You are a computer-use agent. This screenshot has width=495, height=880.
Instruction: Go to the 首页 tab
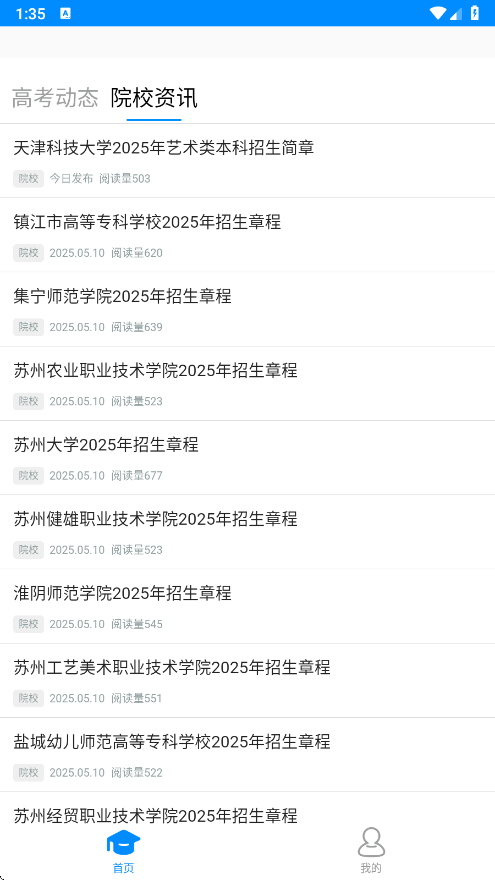tap(123, 851)
